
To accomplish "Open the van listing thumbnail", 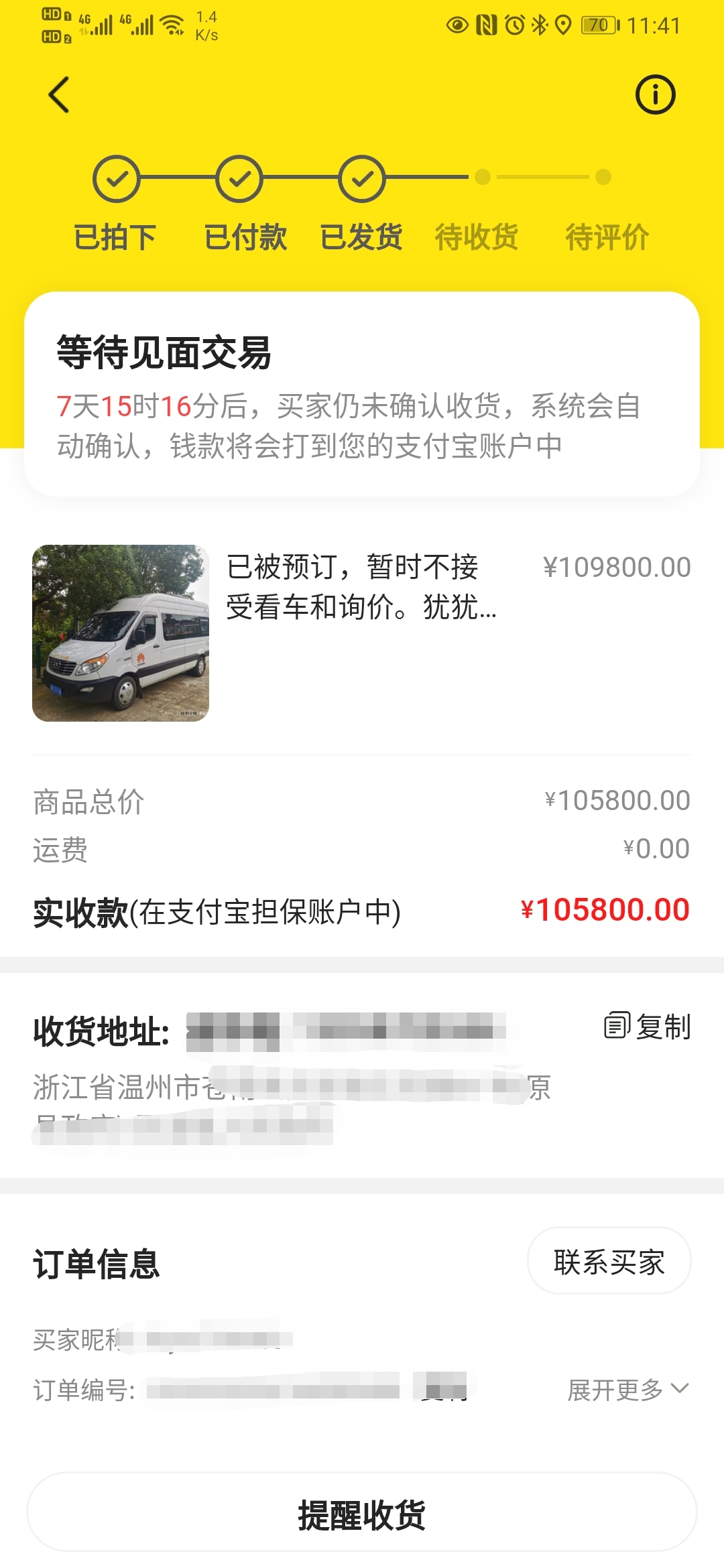I will pyautogui.click(x=121, y=633).
